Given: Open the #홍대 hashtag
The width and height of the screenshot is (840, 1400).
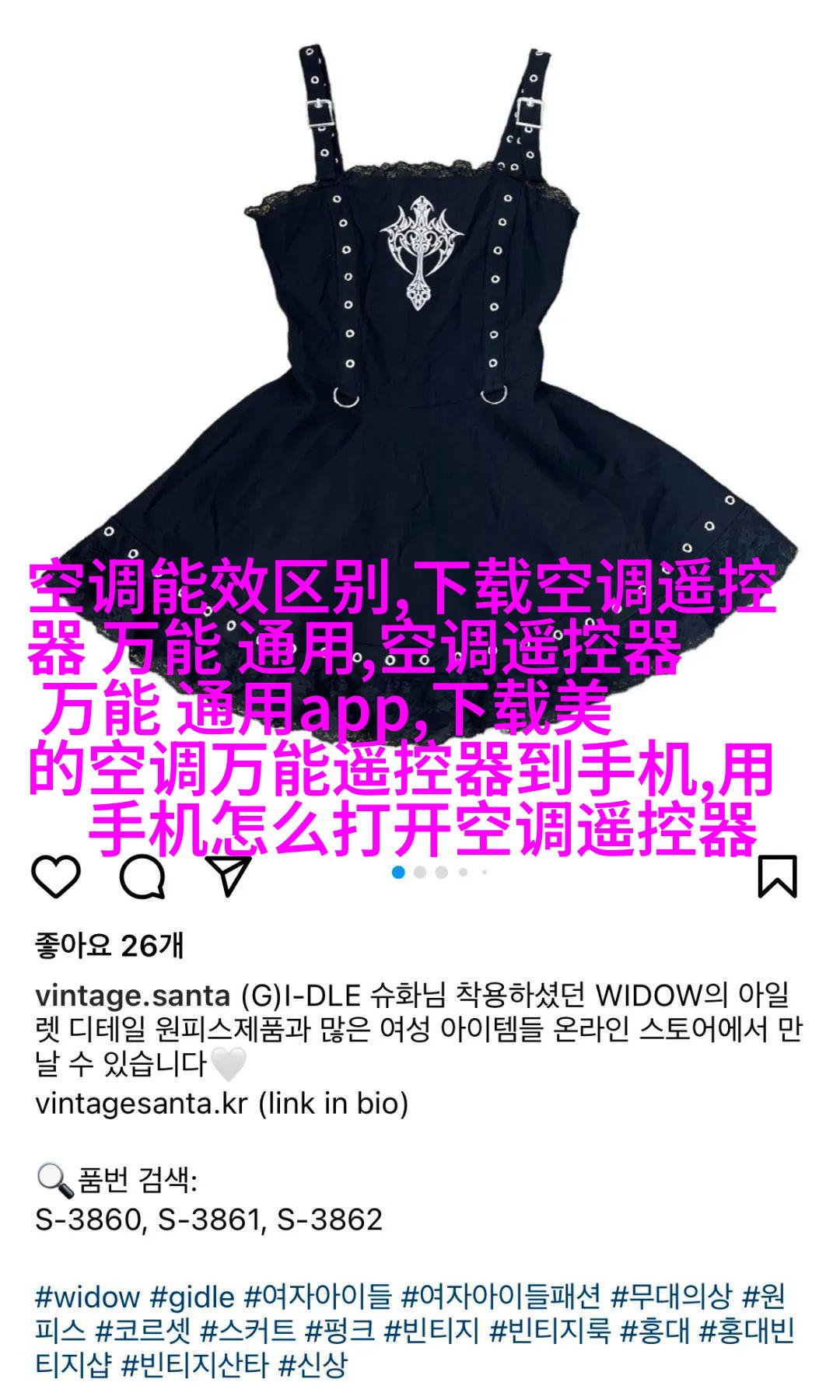Looking at the screenshot, I should coord(655,1331).
